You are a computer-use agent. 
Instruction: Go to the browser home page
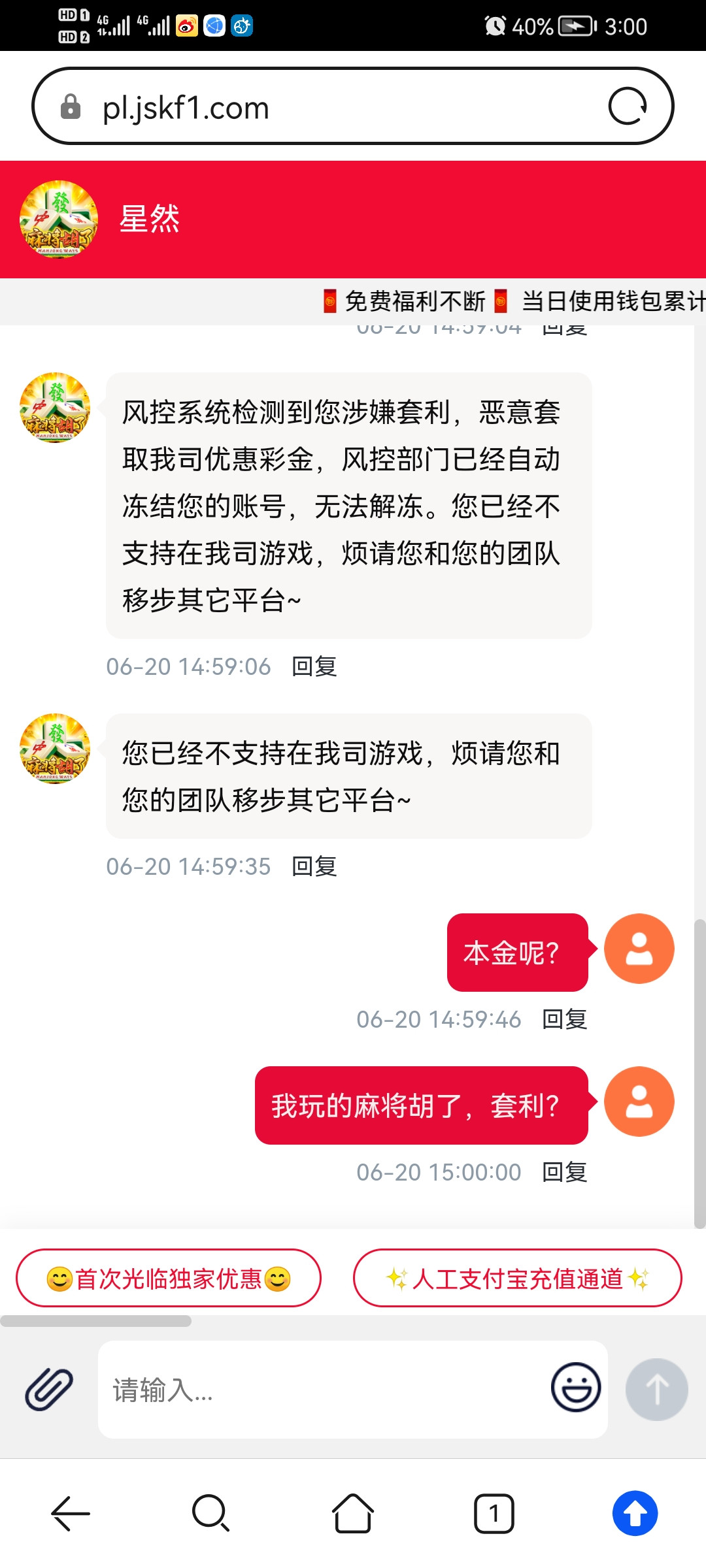click(353, 1513)
